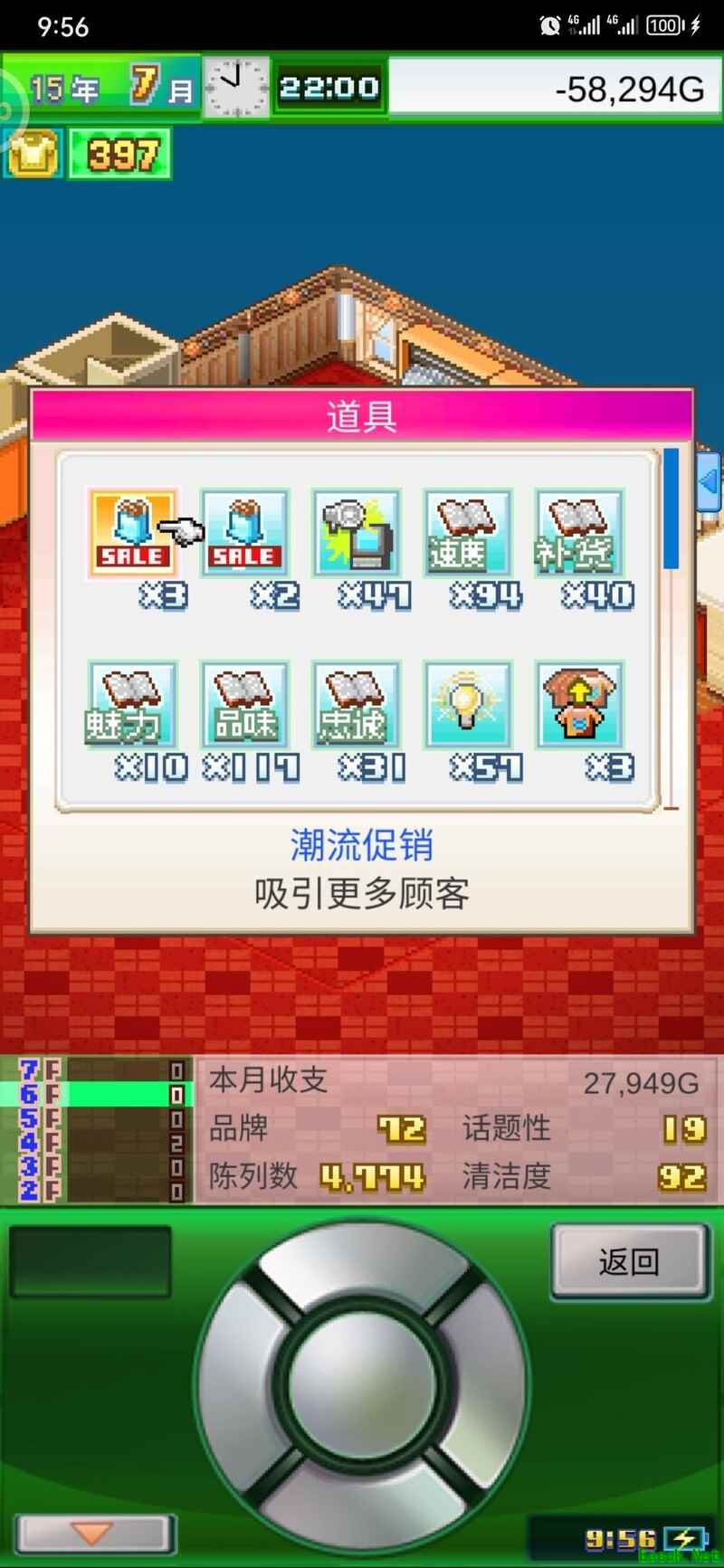
Task: Select the first SALE item x3
Action: [132, 534]
